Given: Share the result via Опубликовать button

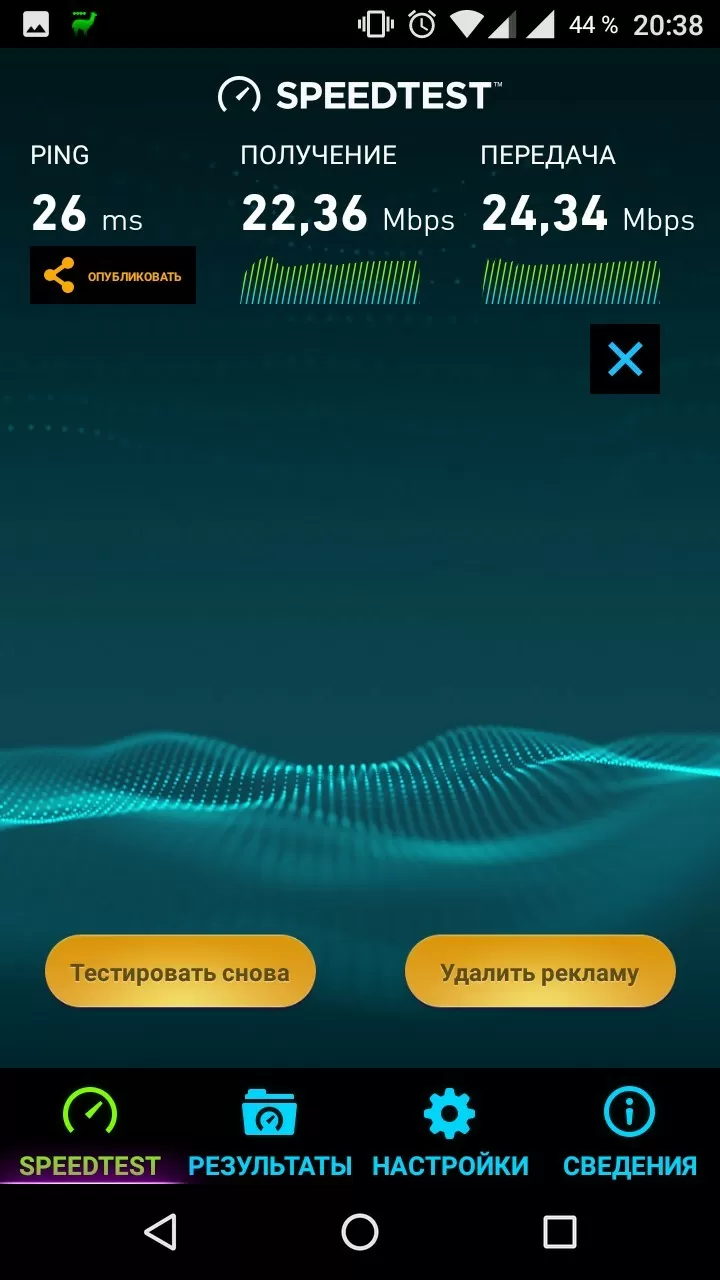Looking at the screenshot, I should pos(113,275).
